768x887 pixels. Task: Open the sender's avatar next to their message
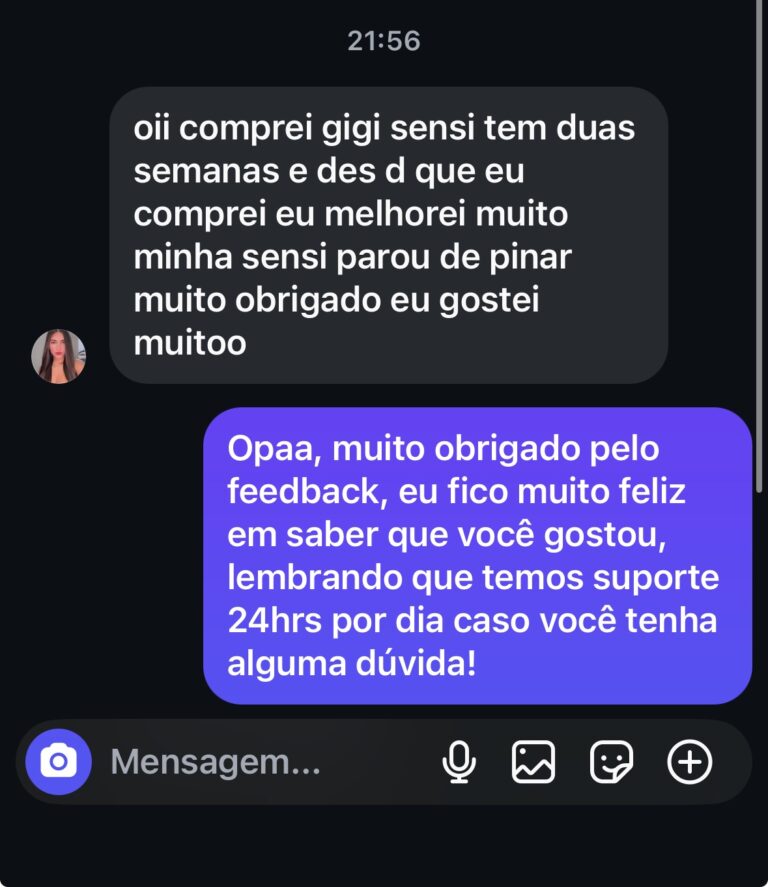[55, 354]
